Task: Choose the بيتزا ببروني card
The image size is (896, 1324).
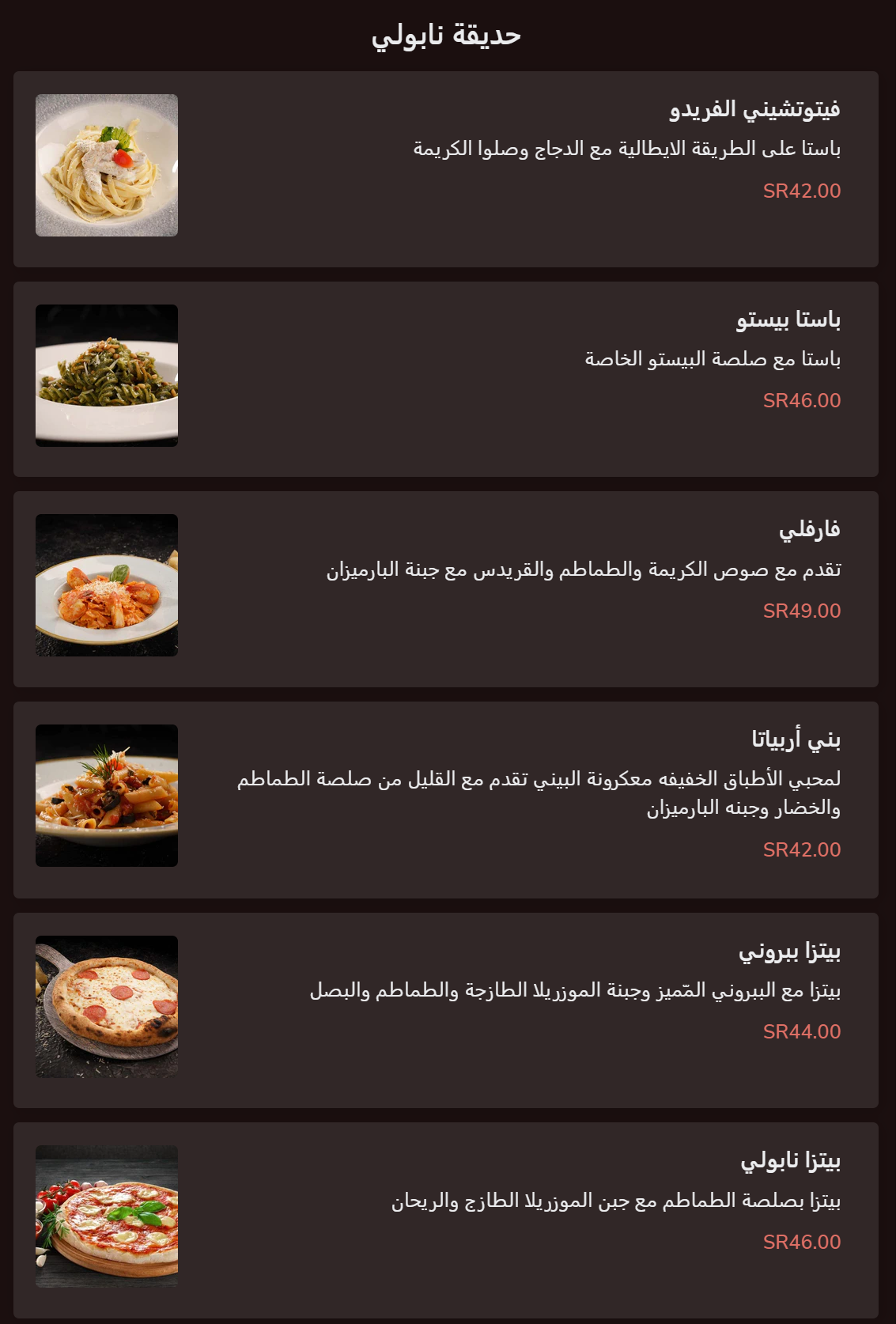Action: pyautogui.click(x=446, y=1010)
